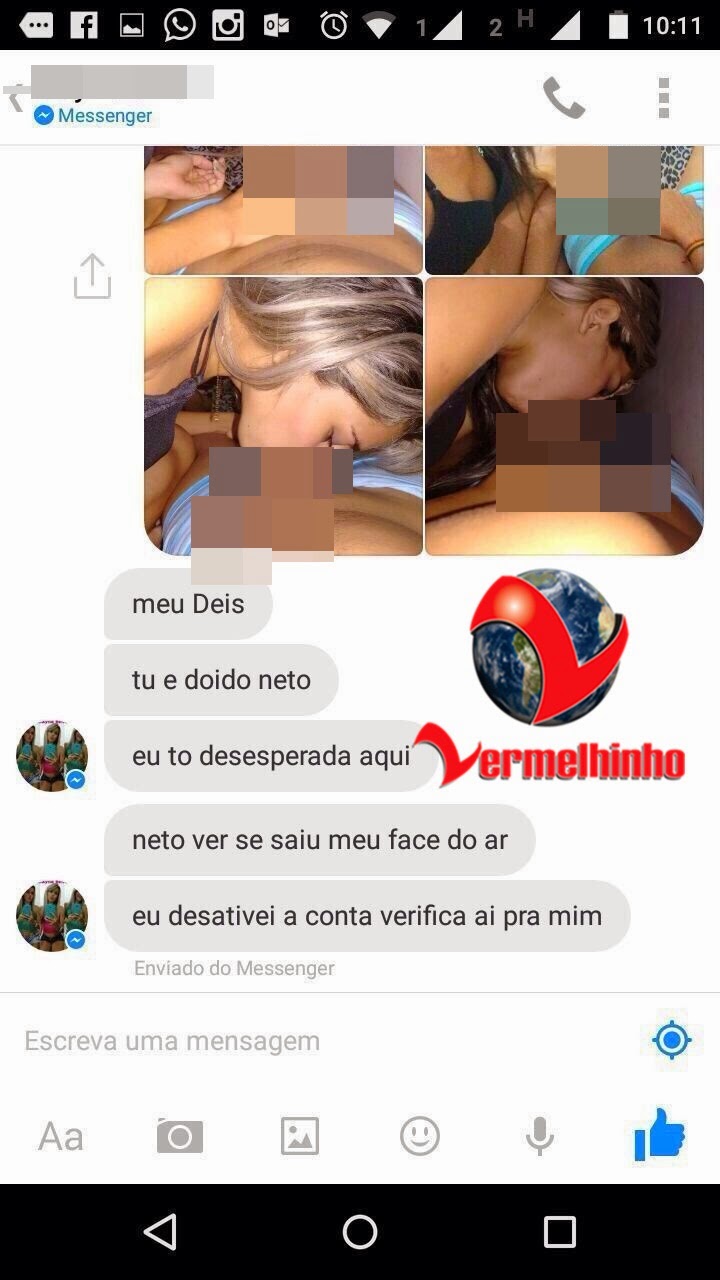This screenshot has width=720, height=1280.
Task: Open the emoji and sticker picker
Action: tap(420, 1136)
